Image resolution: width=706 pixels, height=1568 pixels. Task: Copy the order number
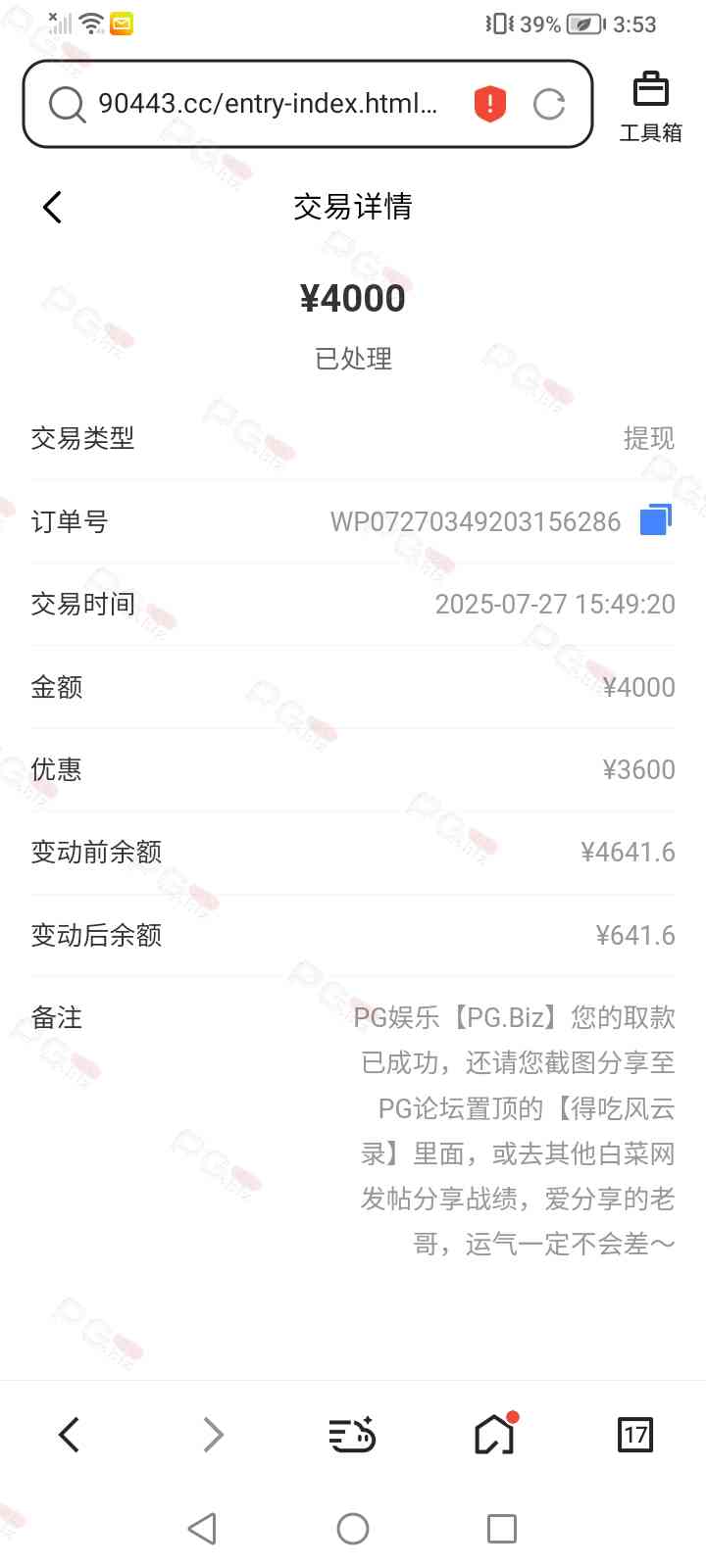click(655, 520)
